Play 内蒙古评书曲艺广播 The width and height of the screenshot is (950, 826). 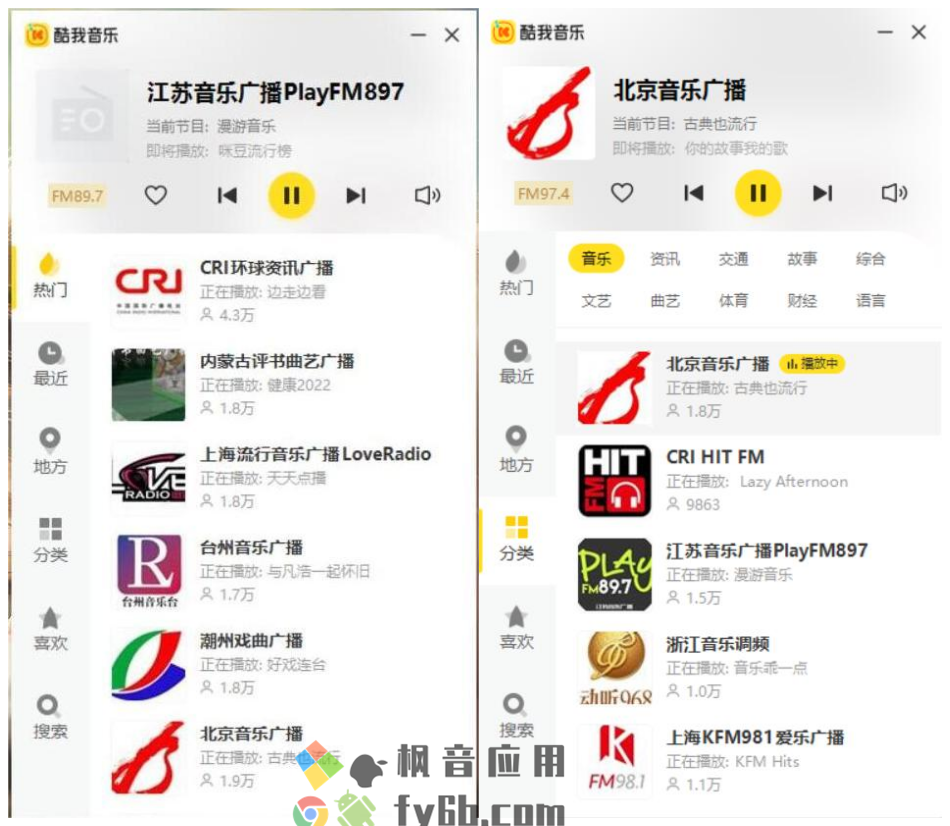tap(276, 362)
